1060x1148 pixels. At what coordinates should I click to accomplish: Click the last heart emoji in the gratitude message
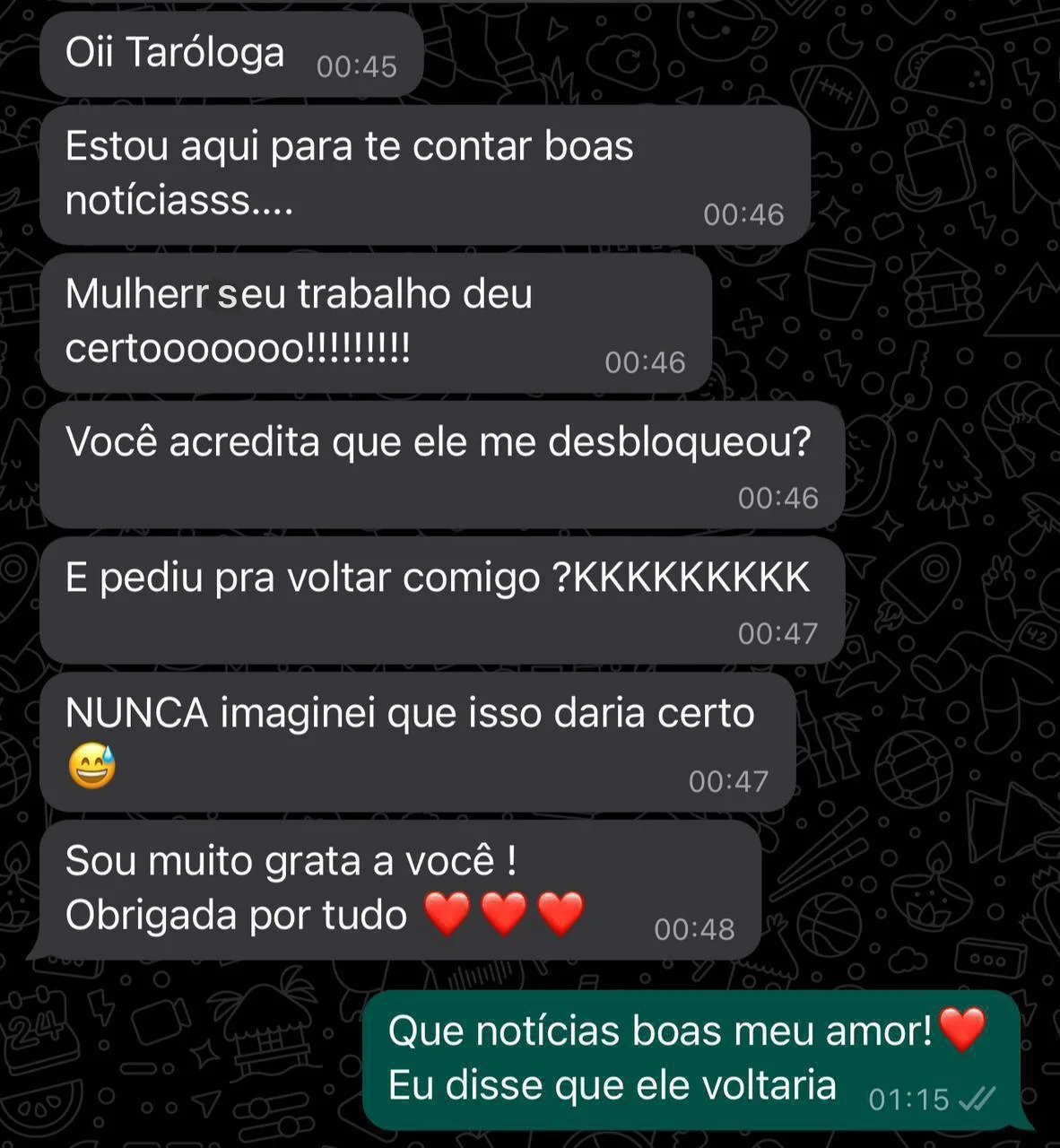[x=560, y=914]
